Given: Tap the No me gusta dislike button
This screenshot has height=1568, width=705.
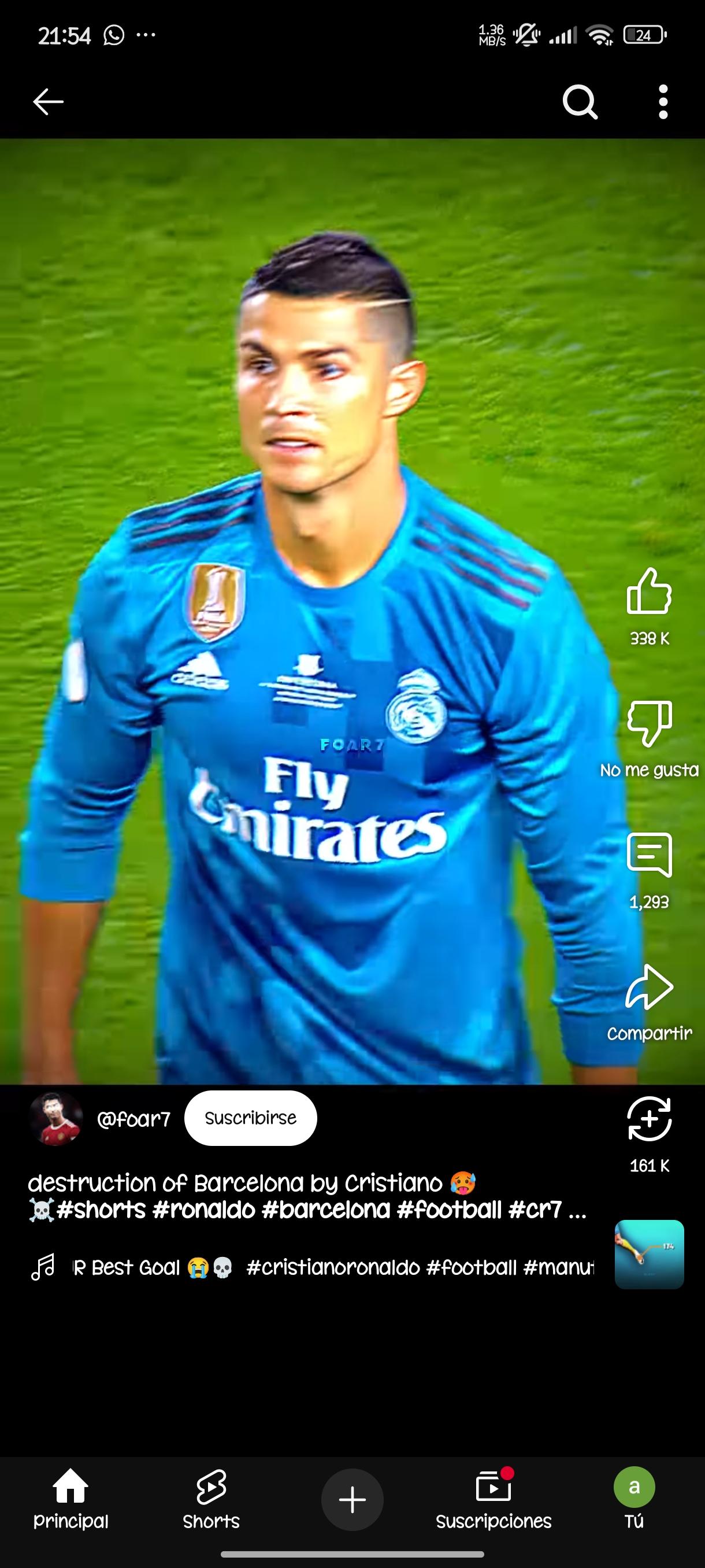Looking at the screenshot, I should coord(649,724).
